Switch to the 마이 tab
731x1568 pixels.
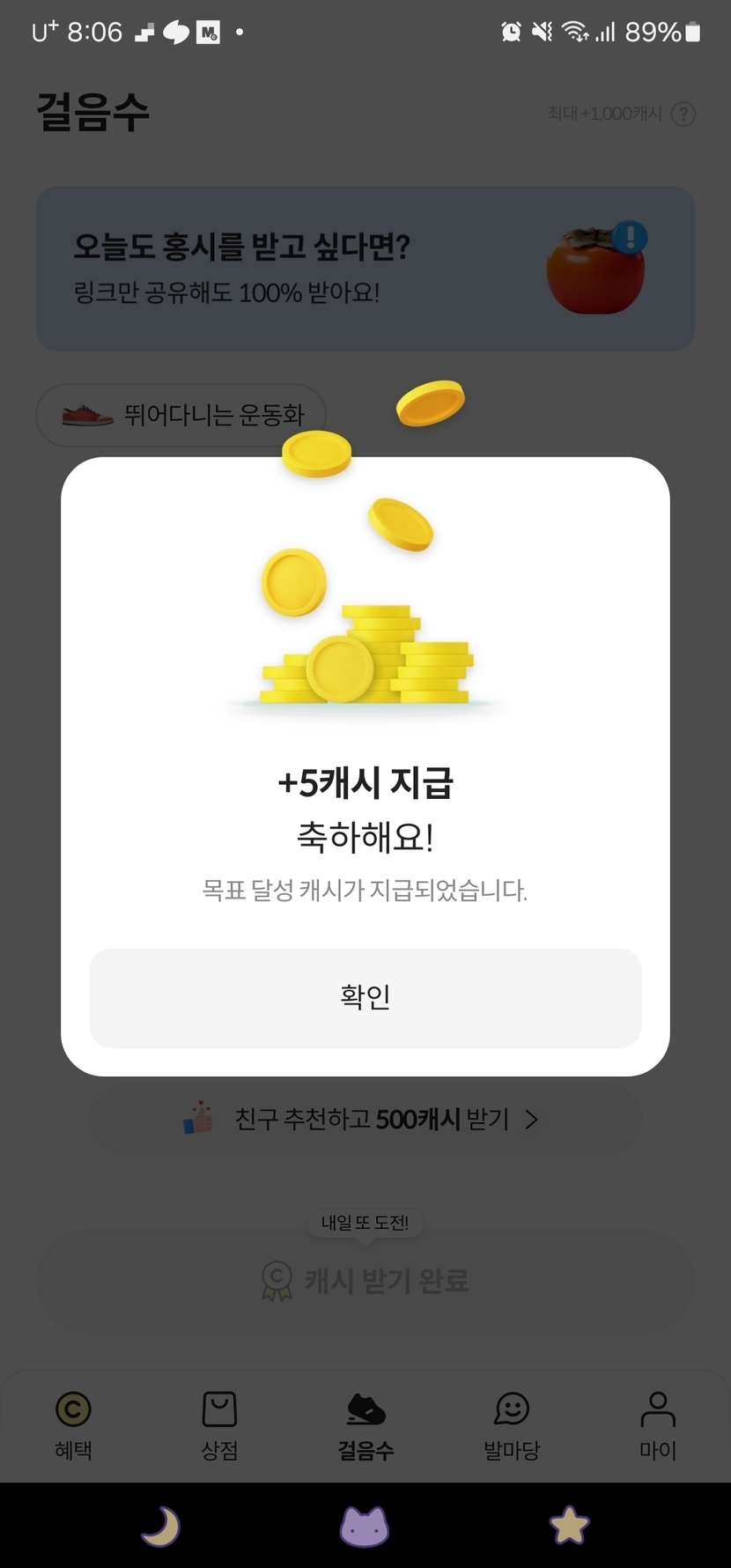(657, 1424)
